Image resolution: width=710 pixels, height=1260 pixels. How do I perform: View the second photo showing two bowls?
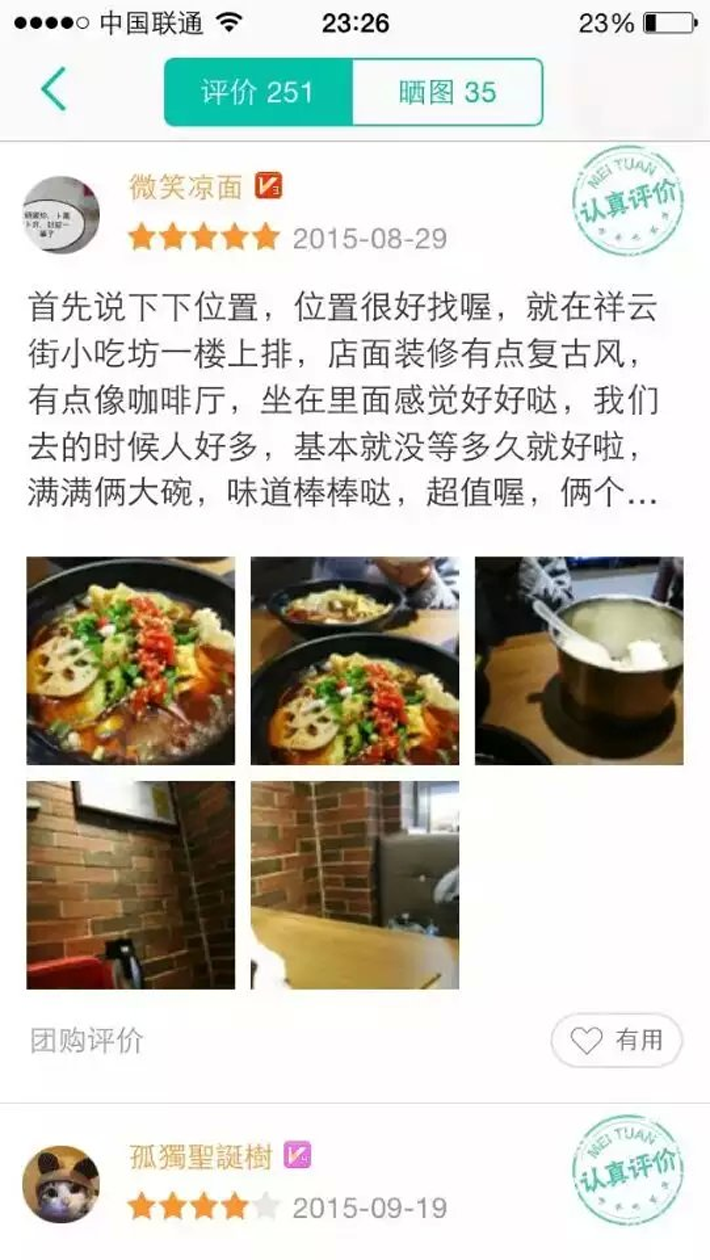tap(355, 661)
